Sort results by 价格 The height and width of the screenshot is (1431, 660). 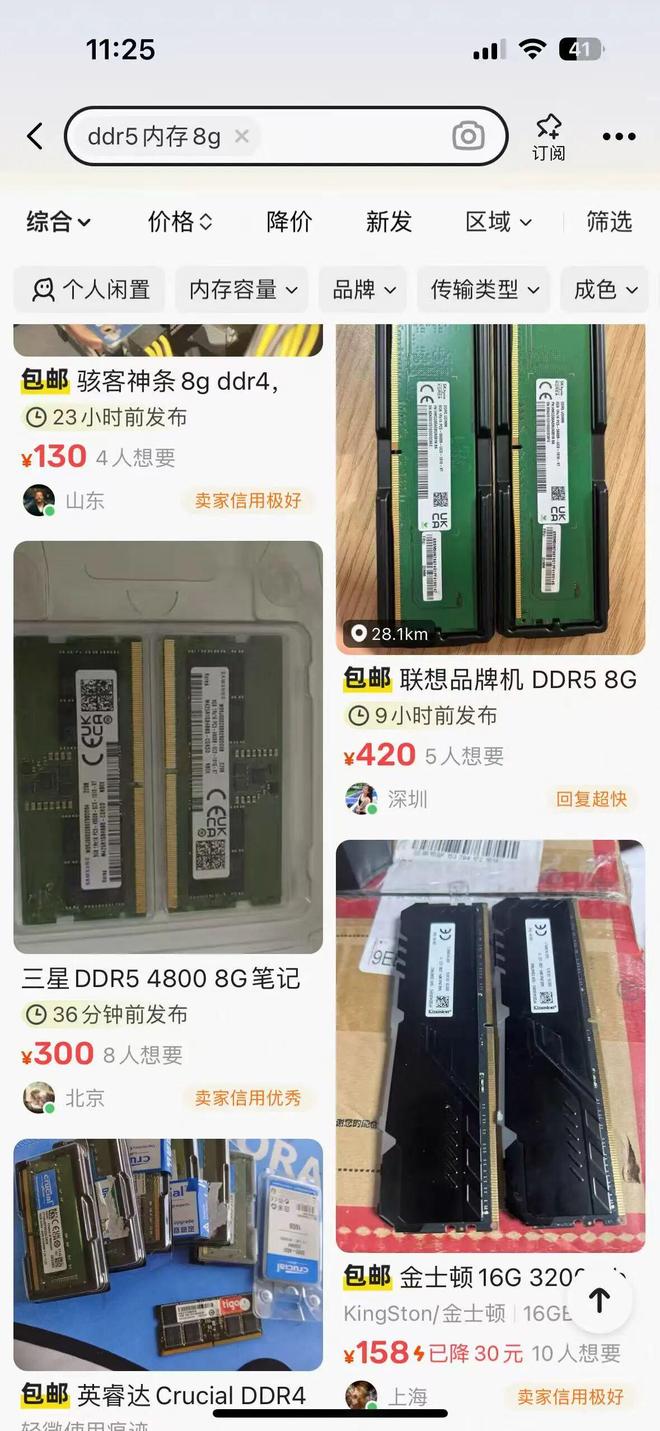180,222
